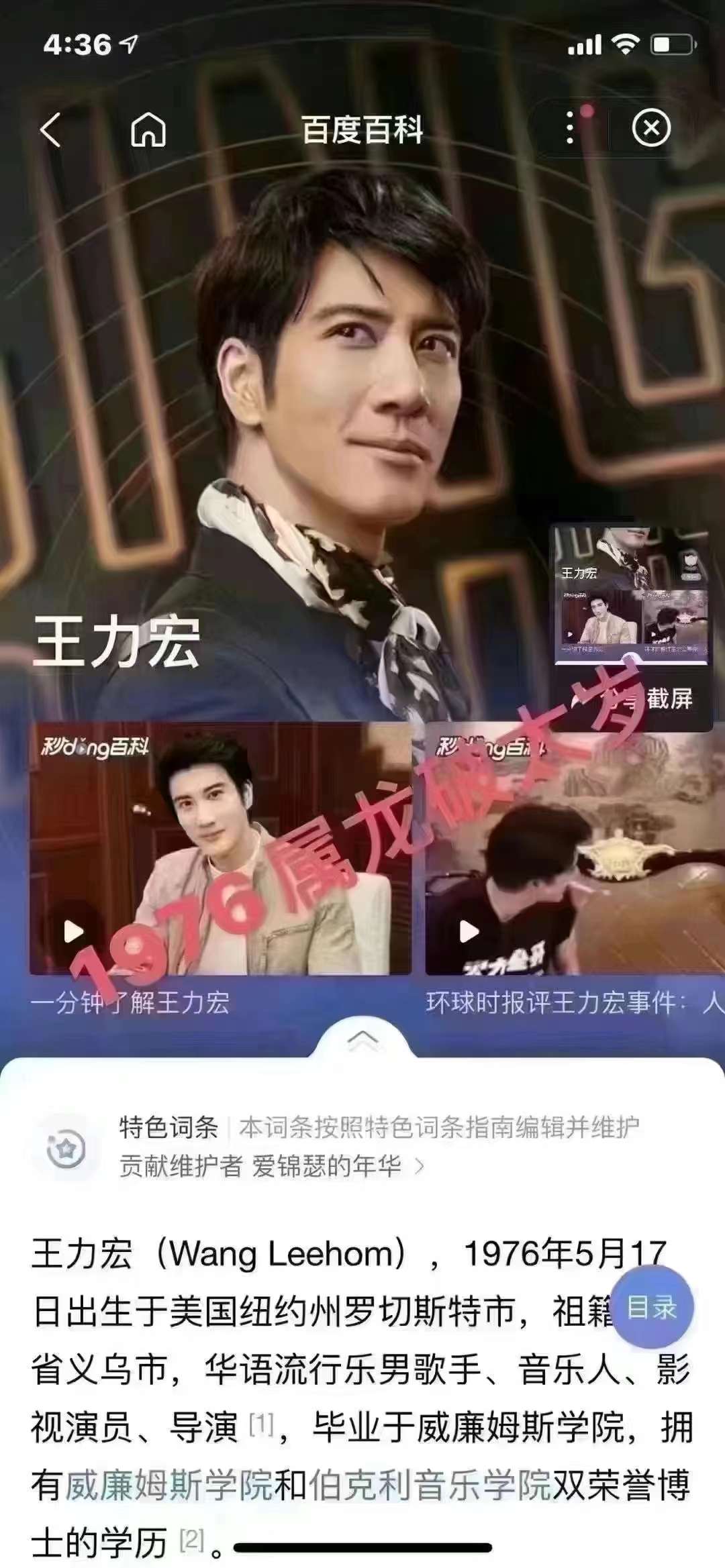Image resolution: width=725 pixels, height=1568 pixels.
Task: Expand the panel with the upward chevron handle
Action: (362, 1040)
